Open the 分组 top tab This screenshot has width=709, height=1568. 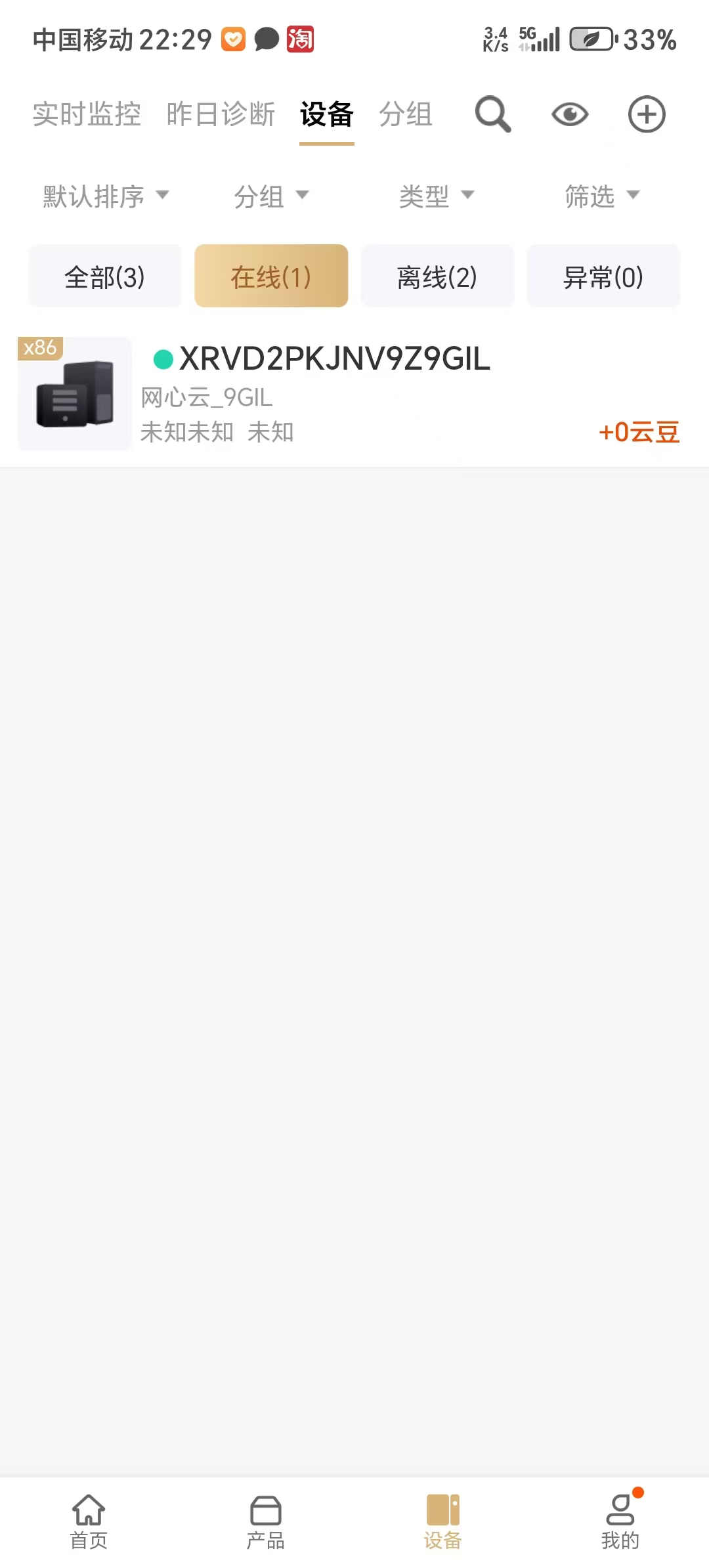[x=406, y=114]
